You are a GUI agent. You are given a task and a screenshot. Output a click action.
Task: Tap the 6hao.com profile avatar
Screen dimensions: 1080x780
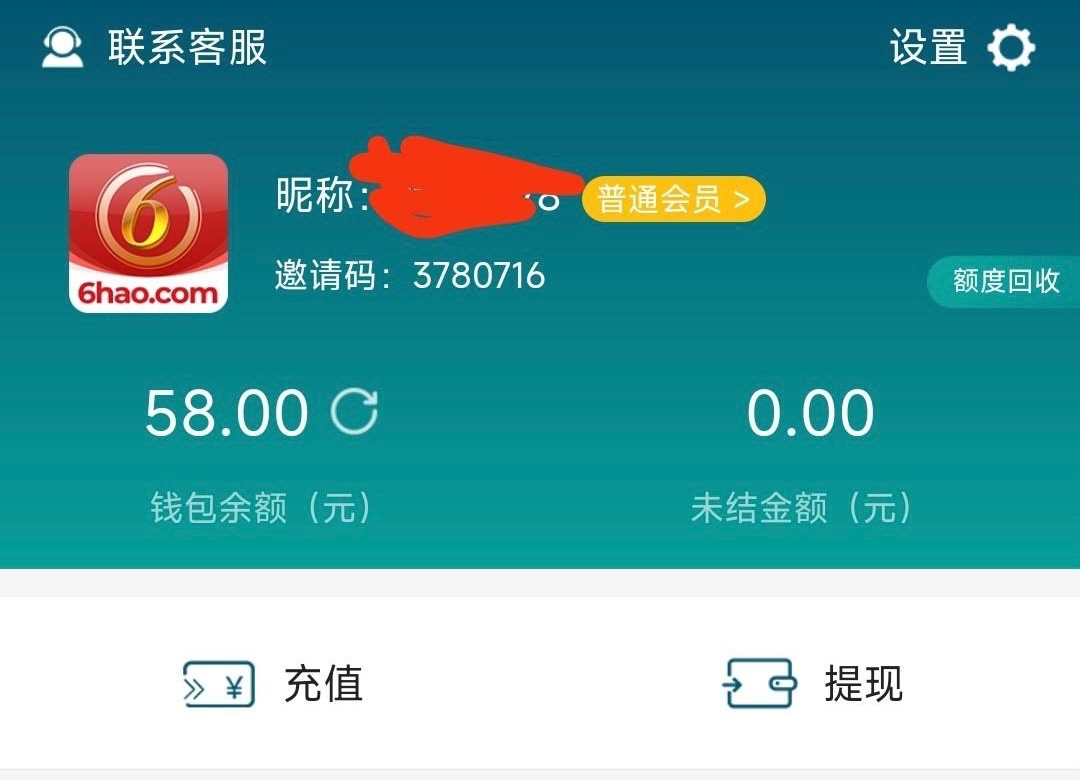(x=148, y=233)
